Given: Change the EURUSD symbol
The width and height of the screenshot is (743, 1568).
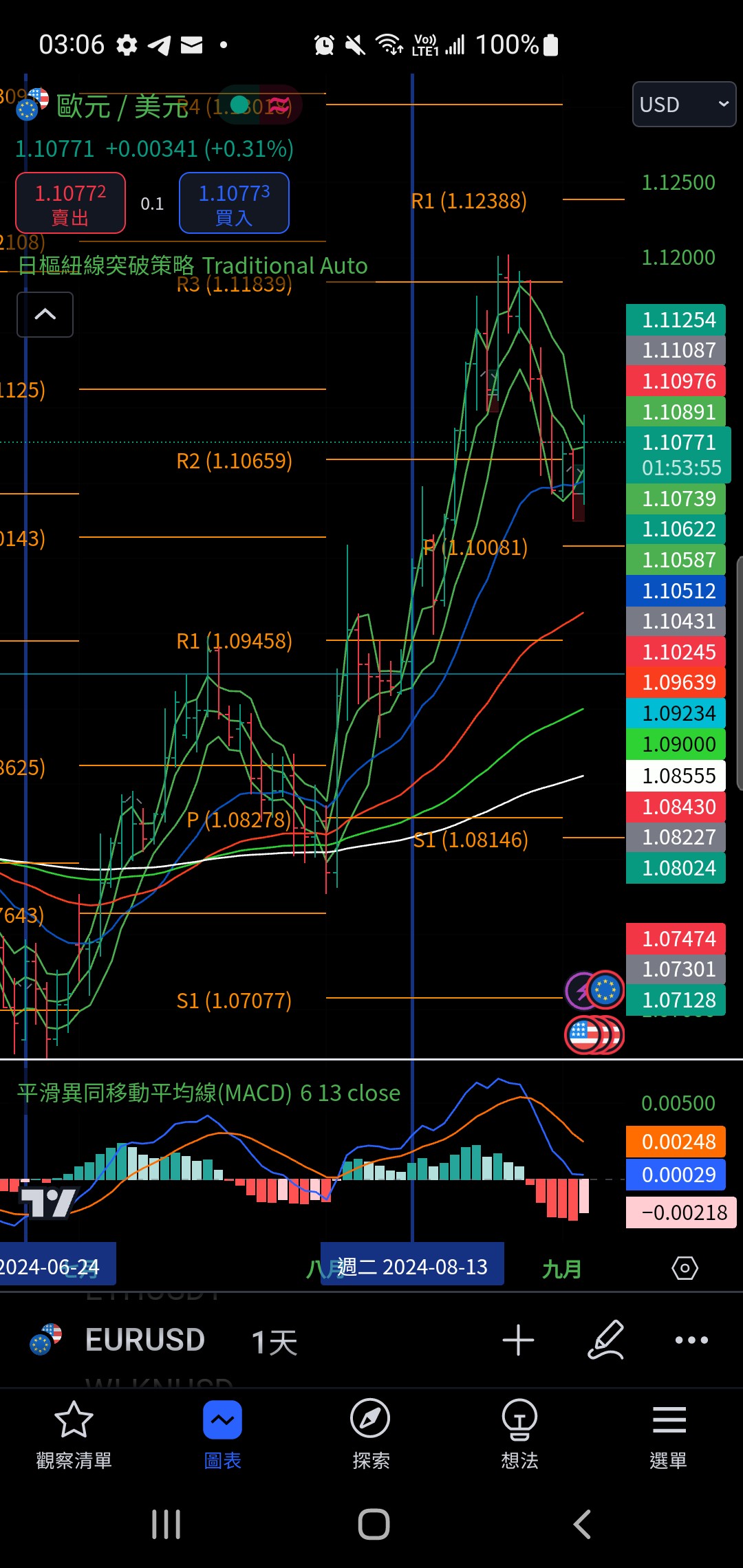Looking at the screenshot, I should [x=144, y=1340].
